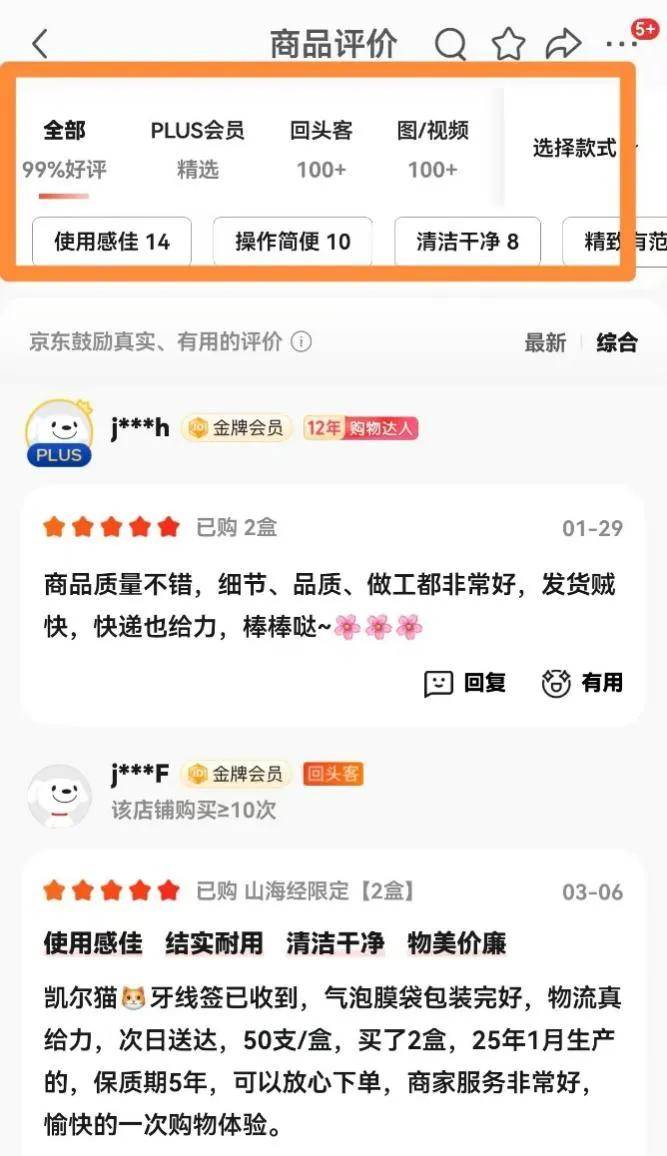This screenshot has width=667, height=1156.
Task: Reply to j***h's review
Action: pos(466,683)
